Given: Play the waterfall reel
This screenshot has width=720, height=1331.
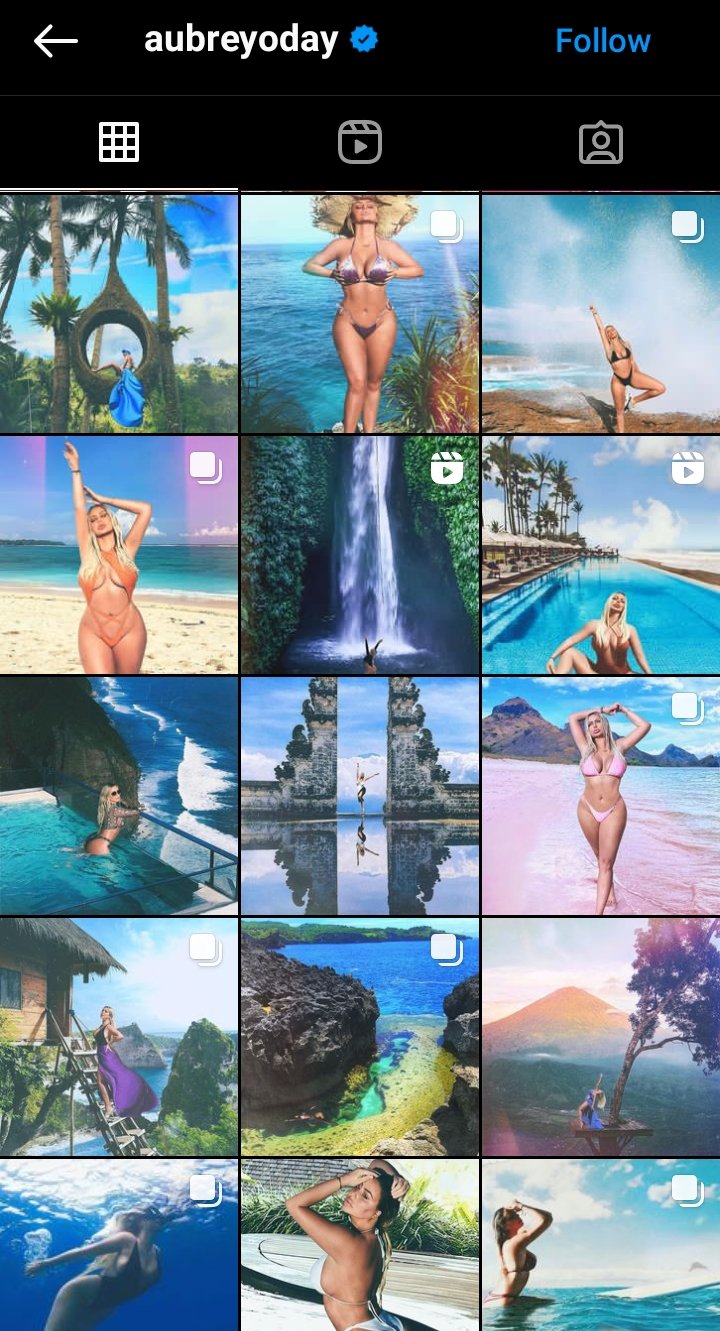Looking at the screenshot, I should coord(360,554).
